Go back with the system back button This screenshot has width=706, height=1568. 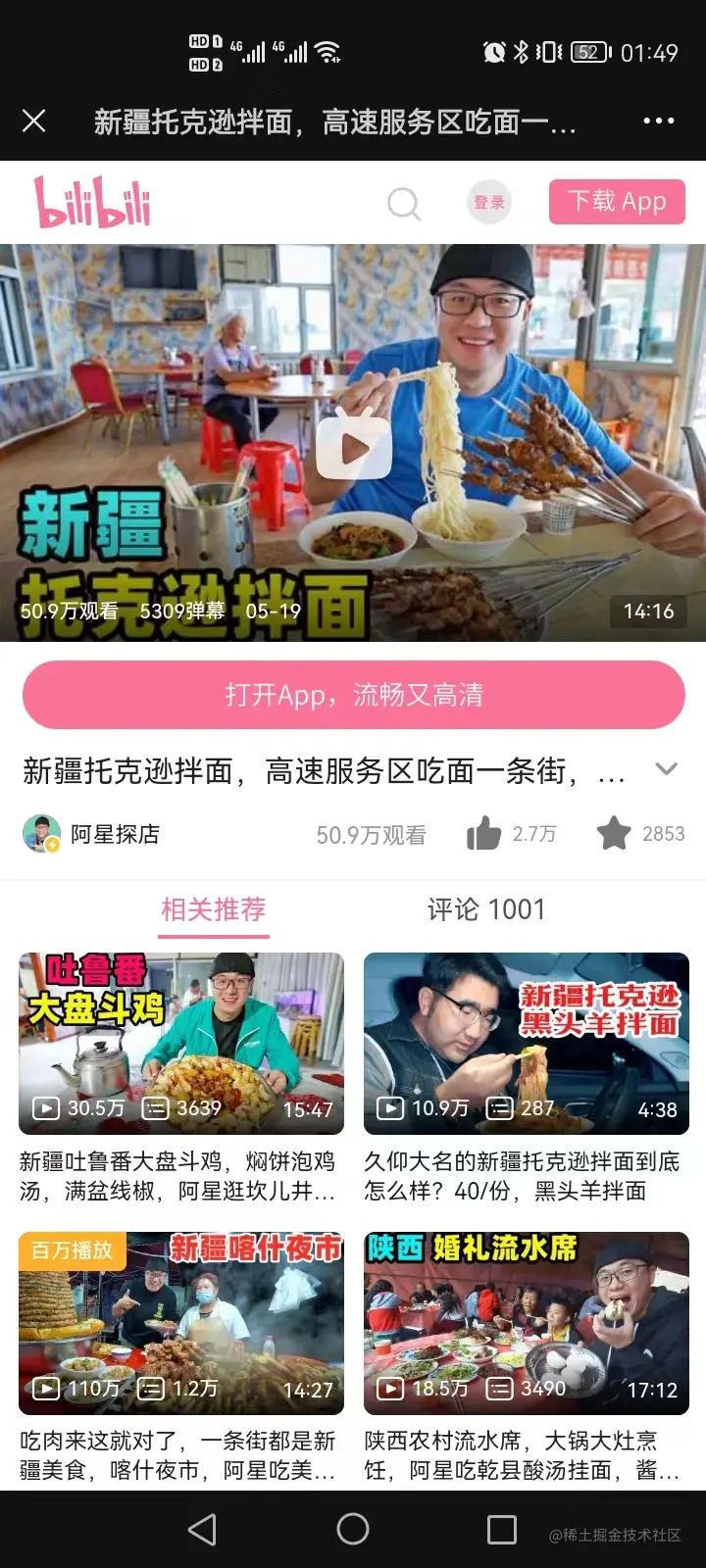pyautogui.click(x=202, y=1530)
